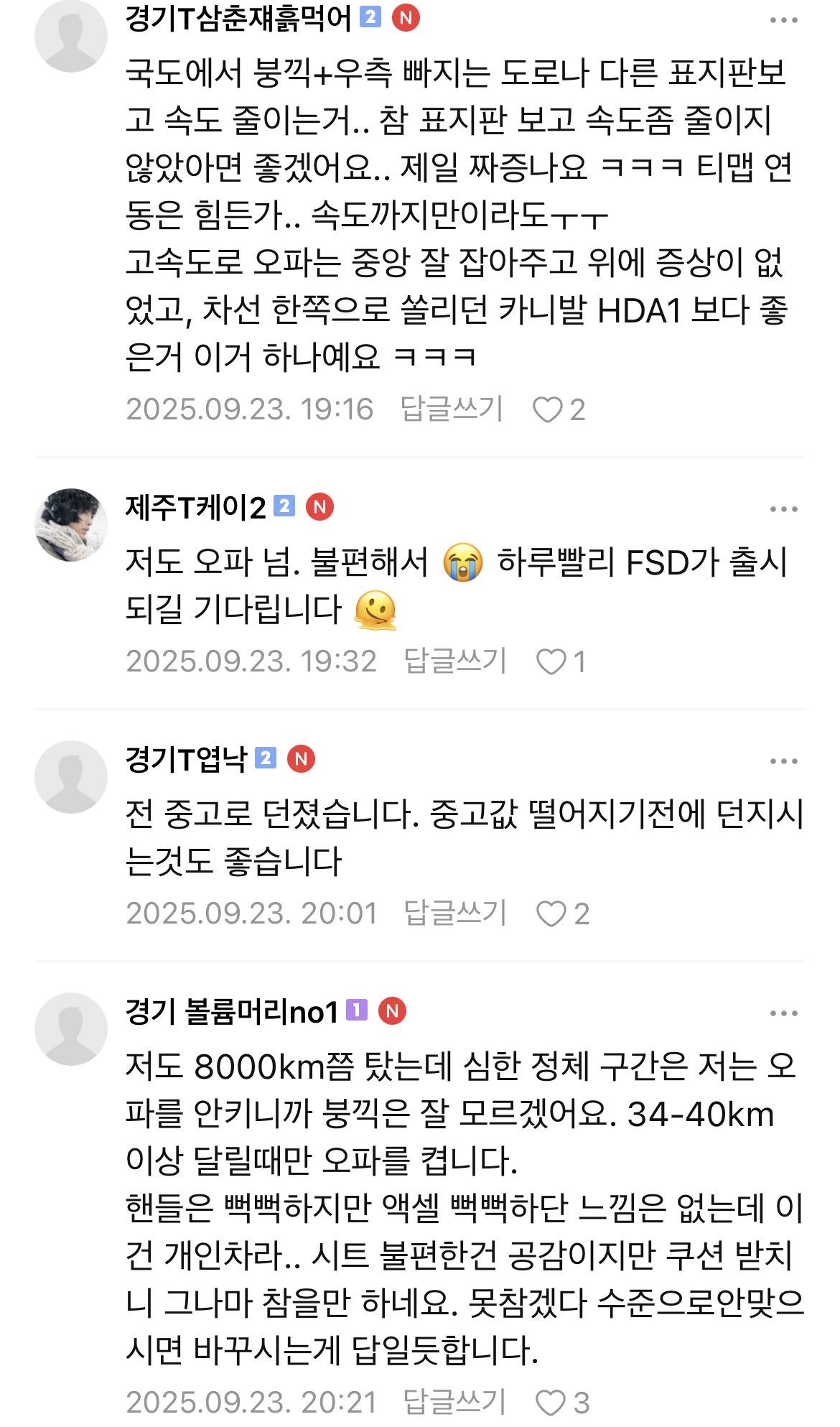View 경기T엽낙's profile by nickname
Viewport: 840px width, 1427px height.
(x=187, y=759)
